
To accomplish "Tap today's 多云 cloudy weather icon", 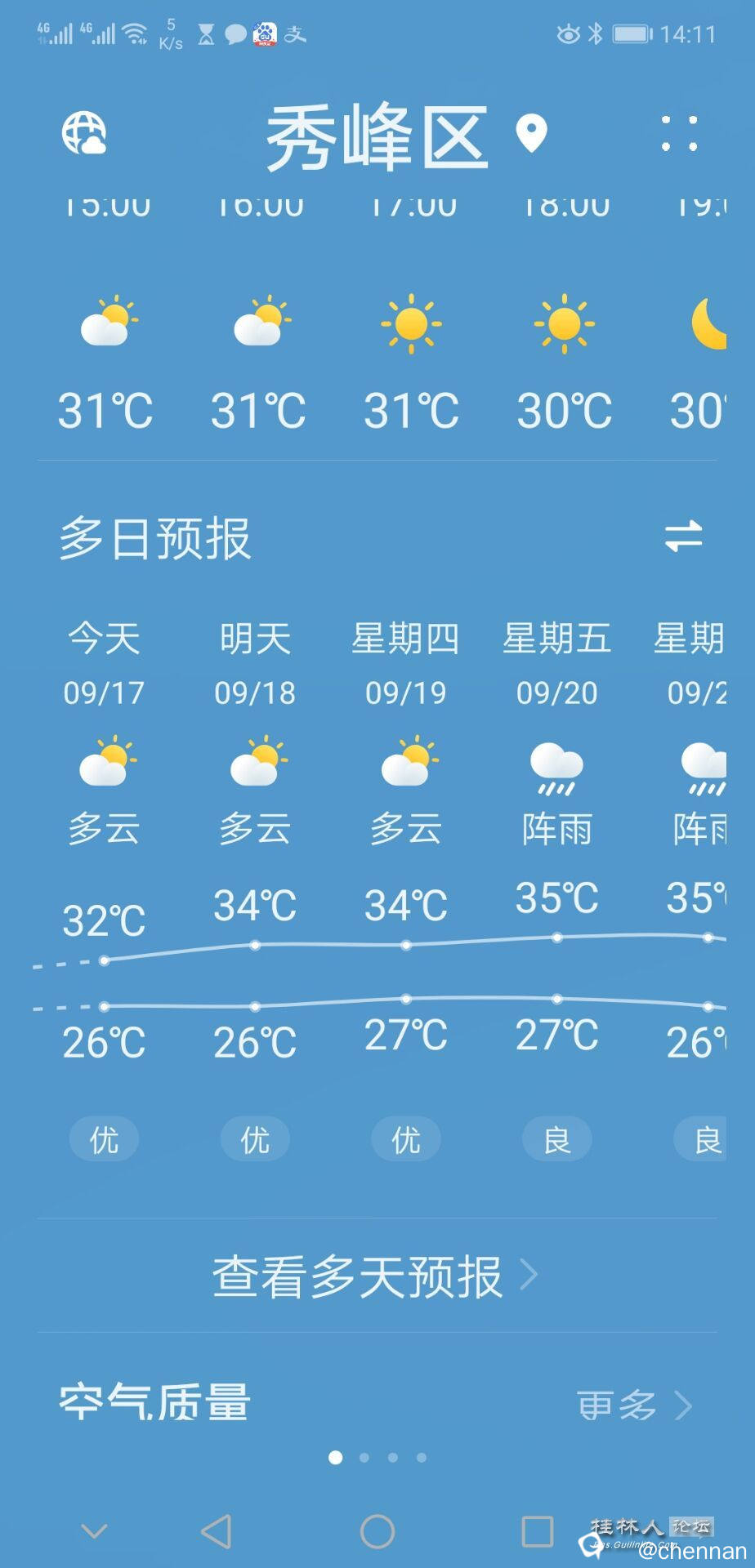I will click(104, 764).
